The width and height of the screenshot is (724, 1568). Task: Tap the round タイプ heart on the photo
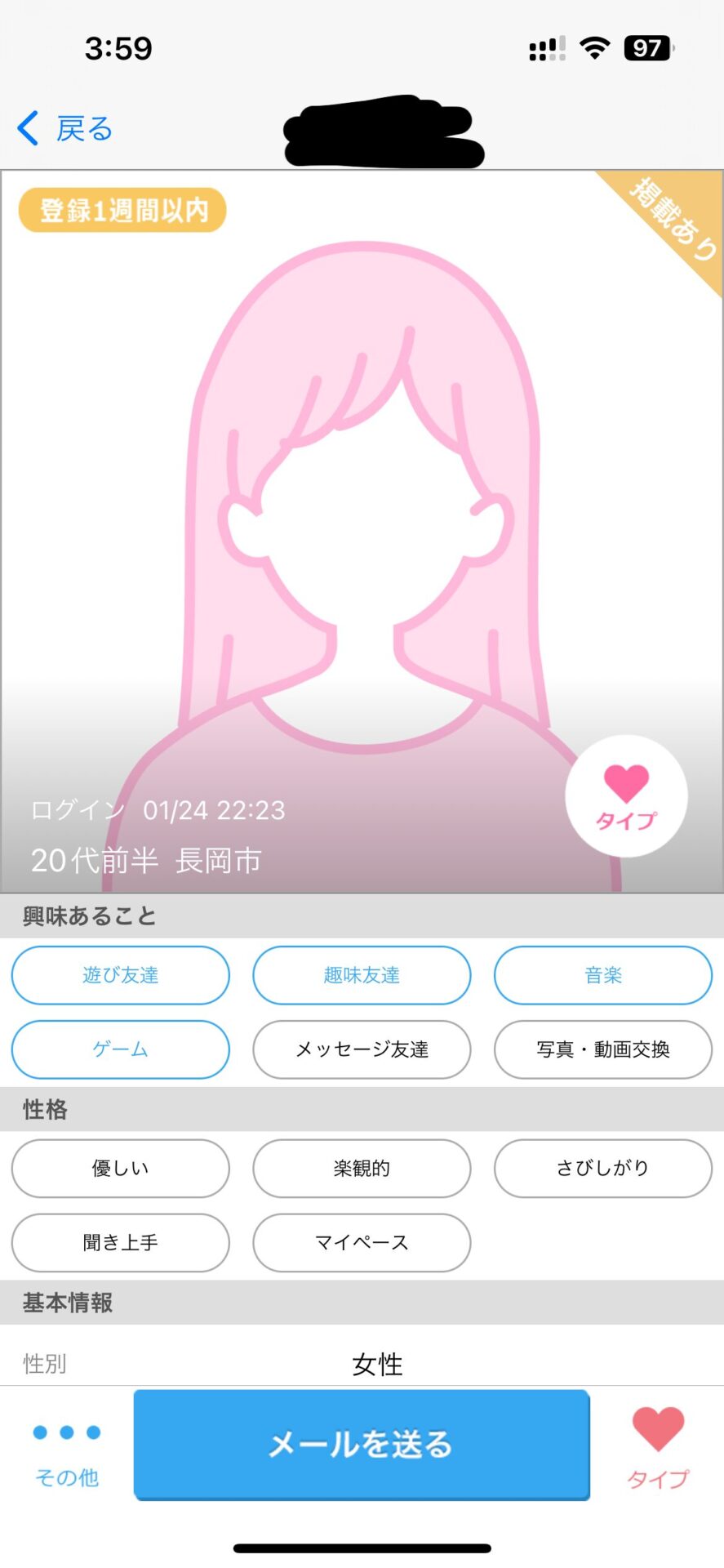click(626, 796)
